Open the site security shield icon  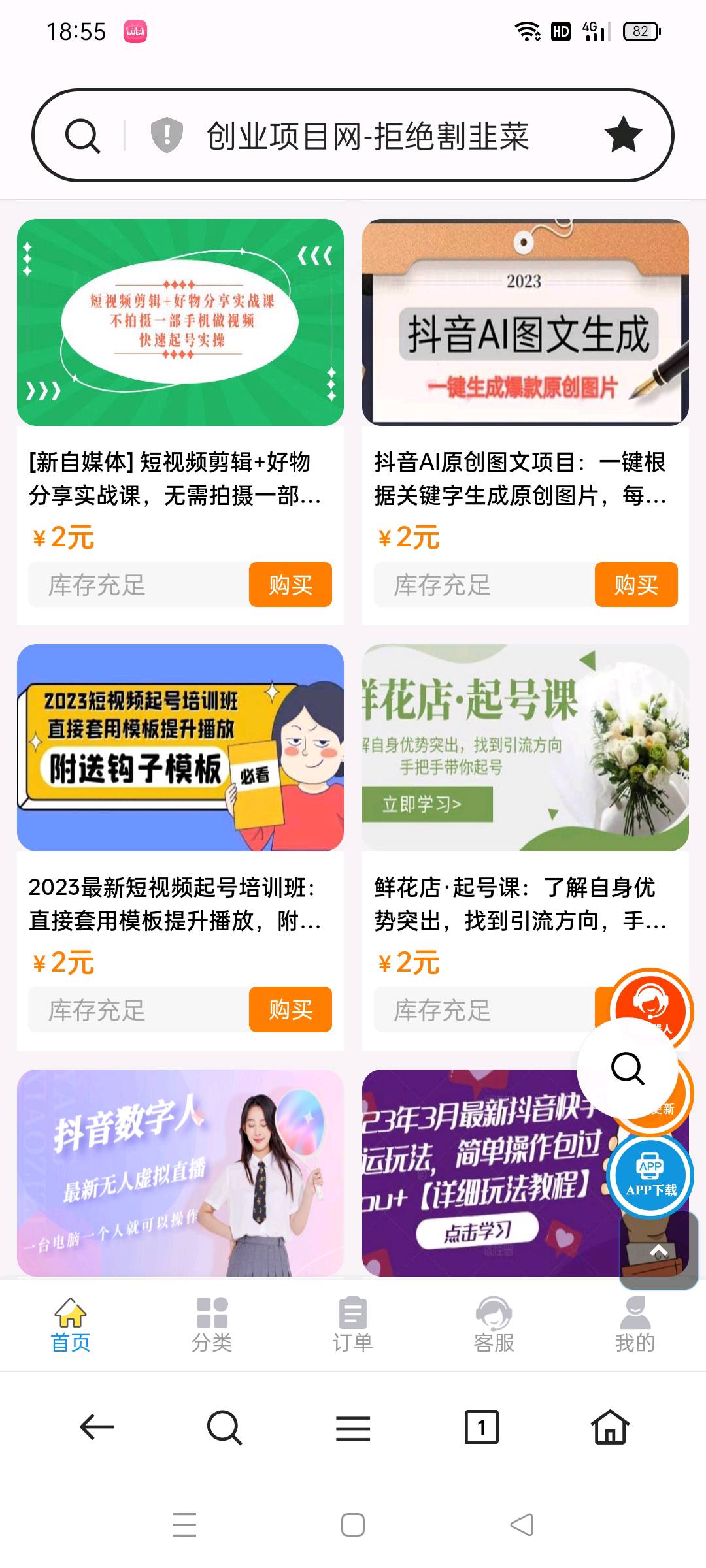167,135
